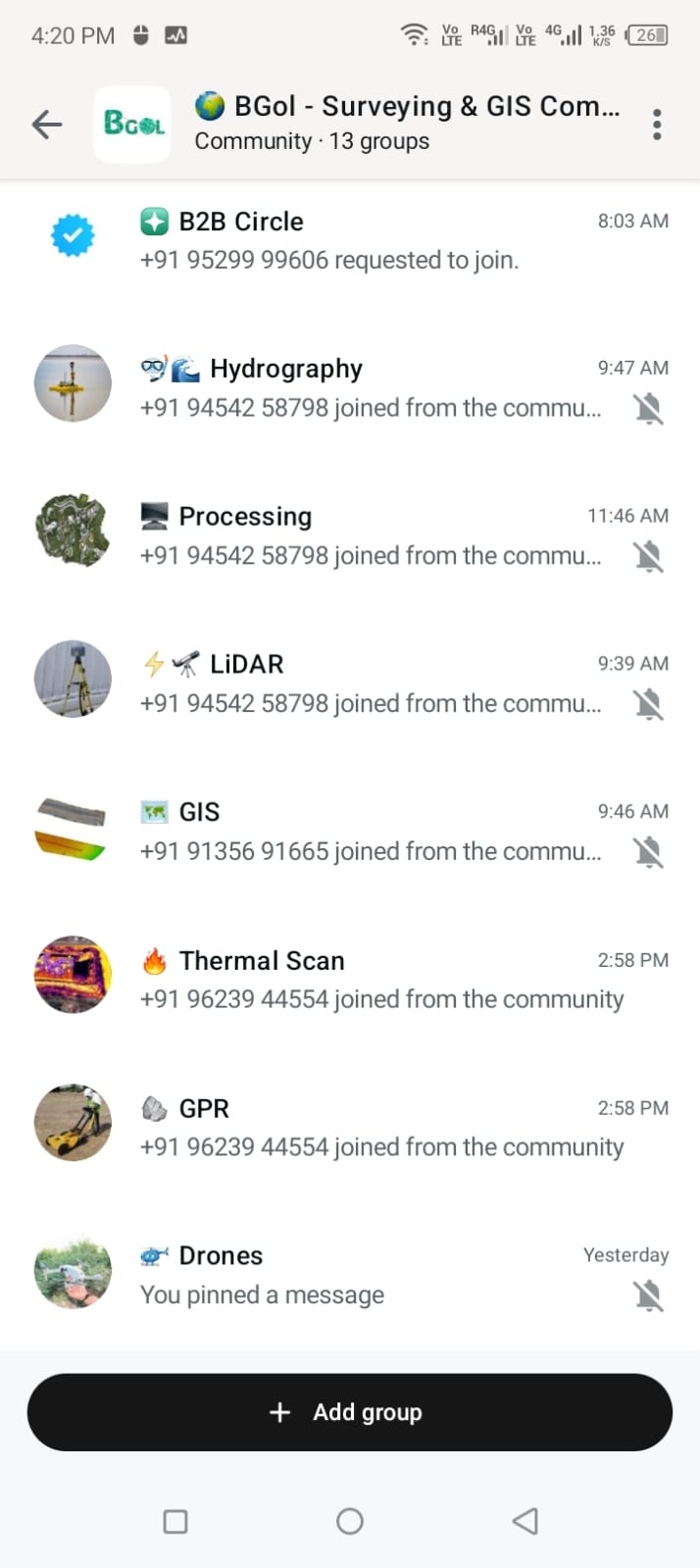Go to the system home screen
This screenshot has height=1568, width=700.
(350, 1521)
